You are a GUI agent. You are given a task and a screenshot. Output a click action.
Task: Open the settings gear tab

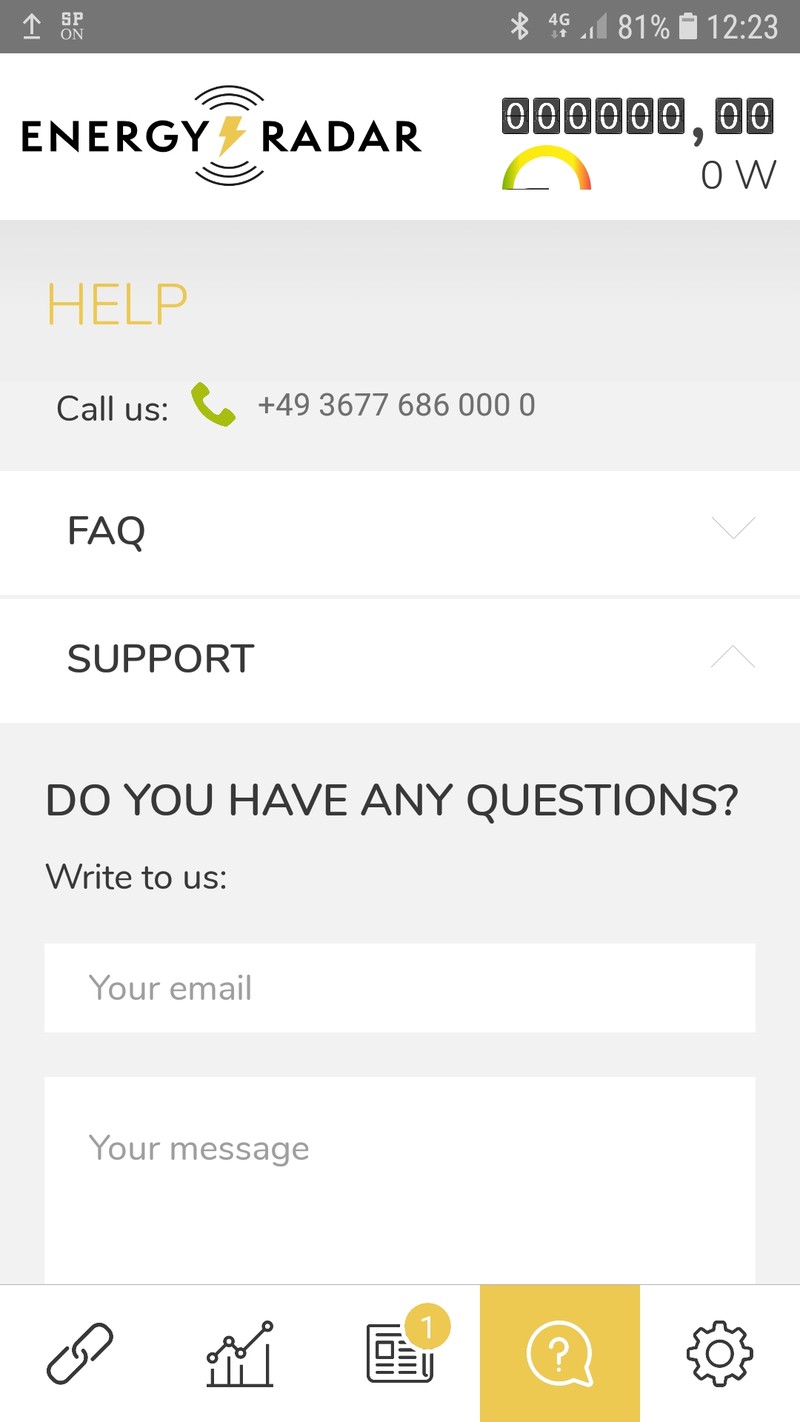[720, 1353]
